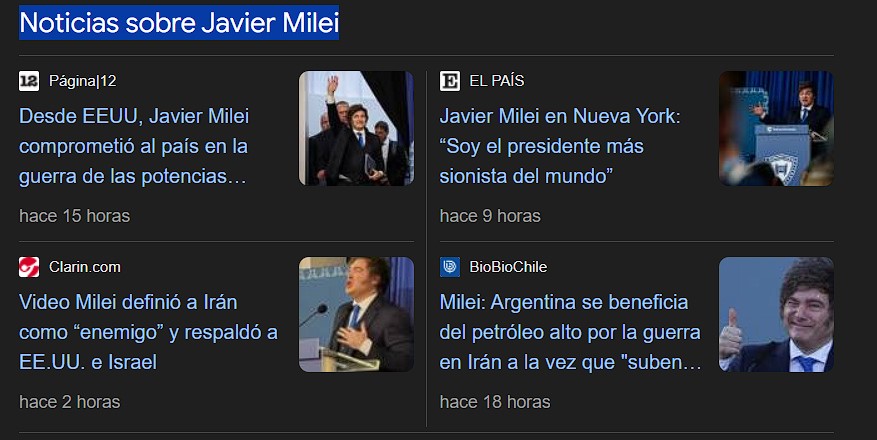The width and height of the screenshot is (877, 440).
Task: Open BioBioChile article on Argentina petróleo
Action: click(x=570, y=332)
